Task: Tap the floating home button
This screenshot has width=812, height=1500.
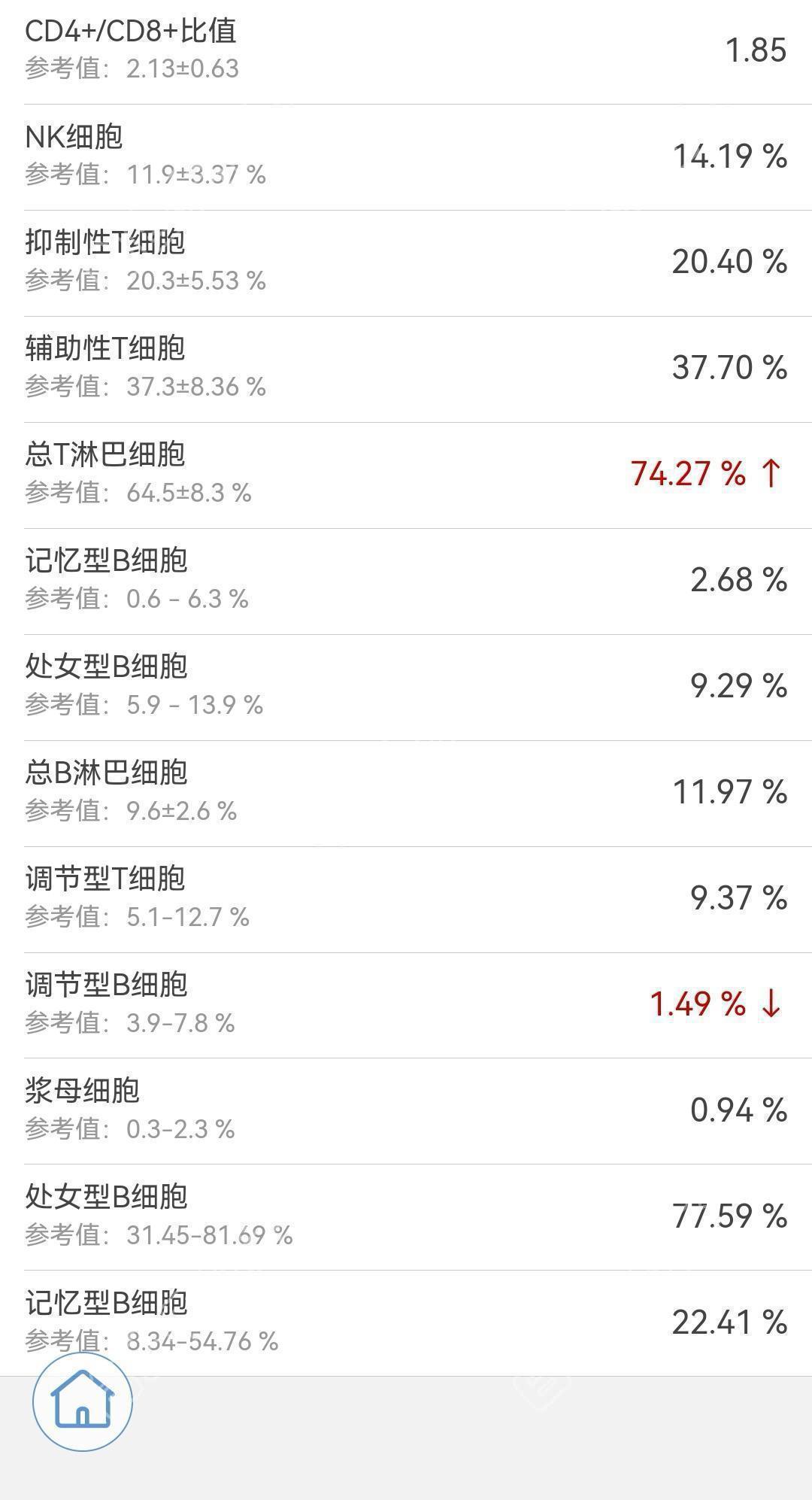Action: pyautogui.click(x=83, y=1401)
